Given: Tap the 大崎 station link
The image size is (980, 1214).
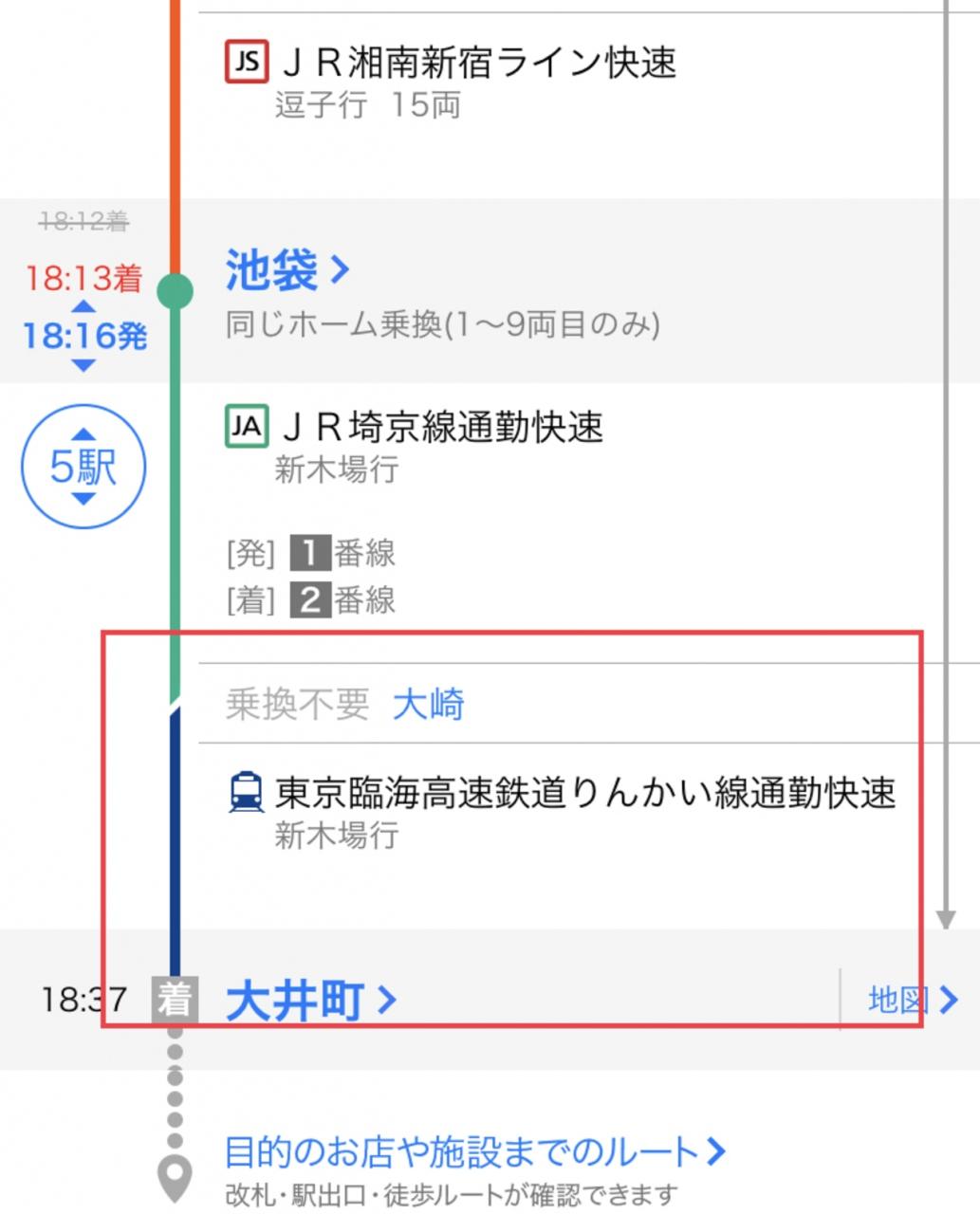Looking at the screenshot, I should 428,705.
